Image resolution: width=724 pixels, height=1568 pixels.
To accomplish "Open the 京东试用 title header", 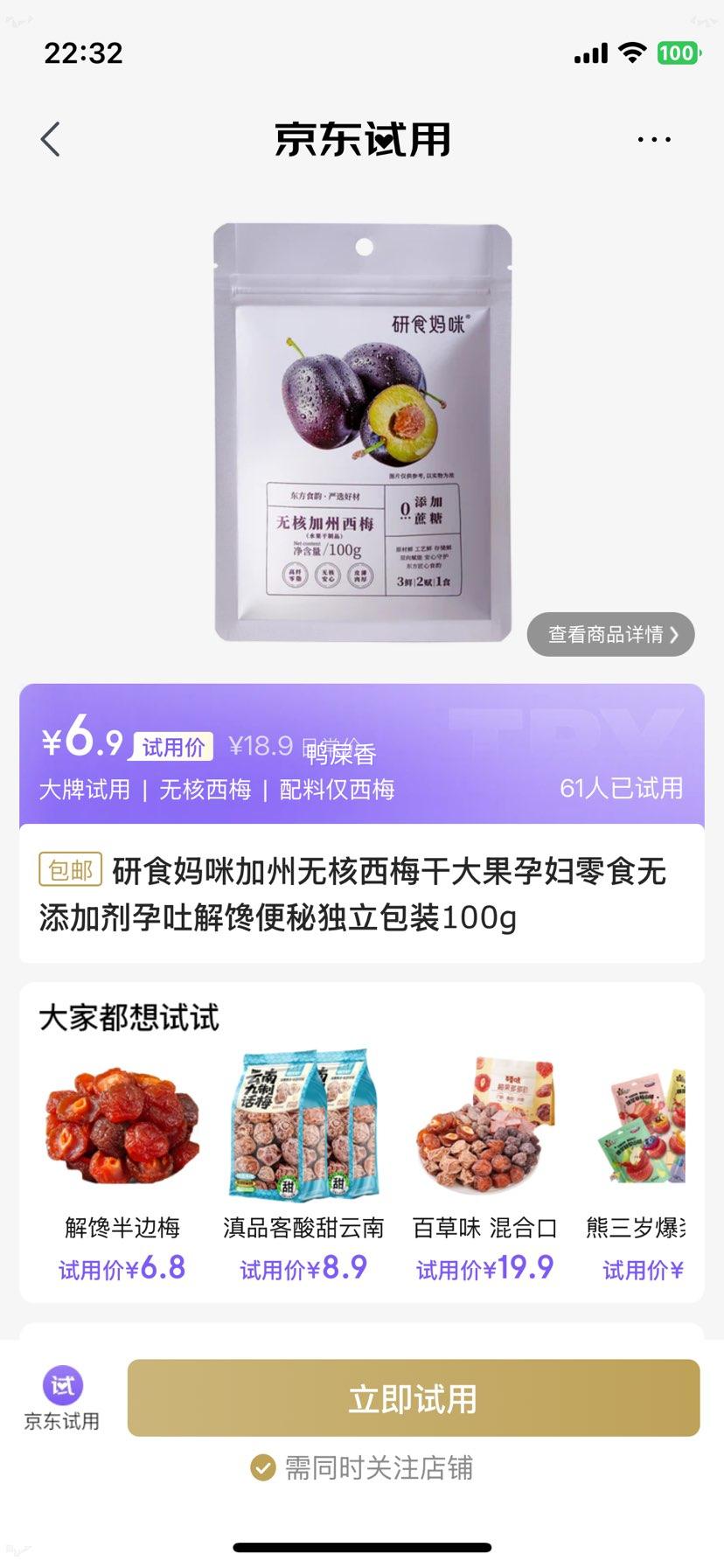I will pos(362,140).
